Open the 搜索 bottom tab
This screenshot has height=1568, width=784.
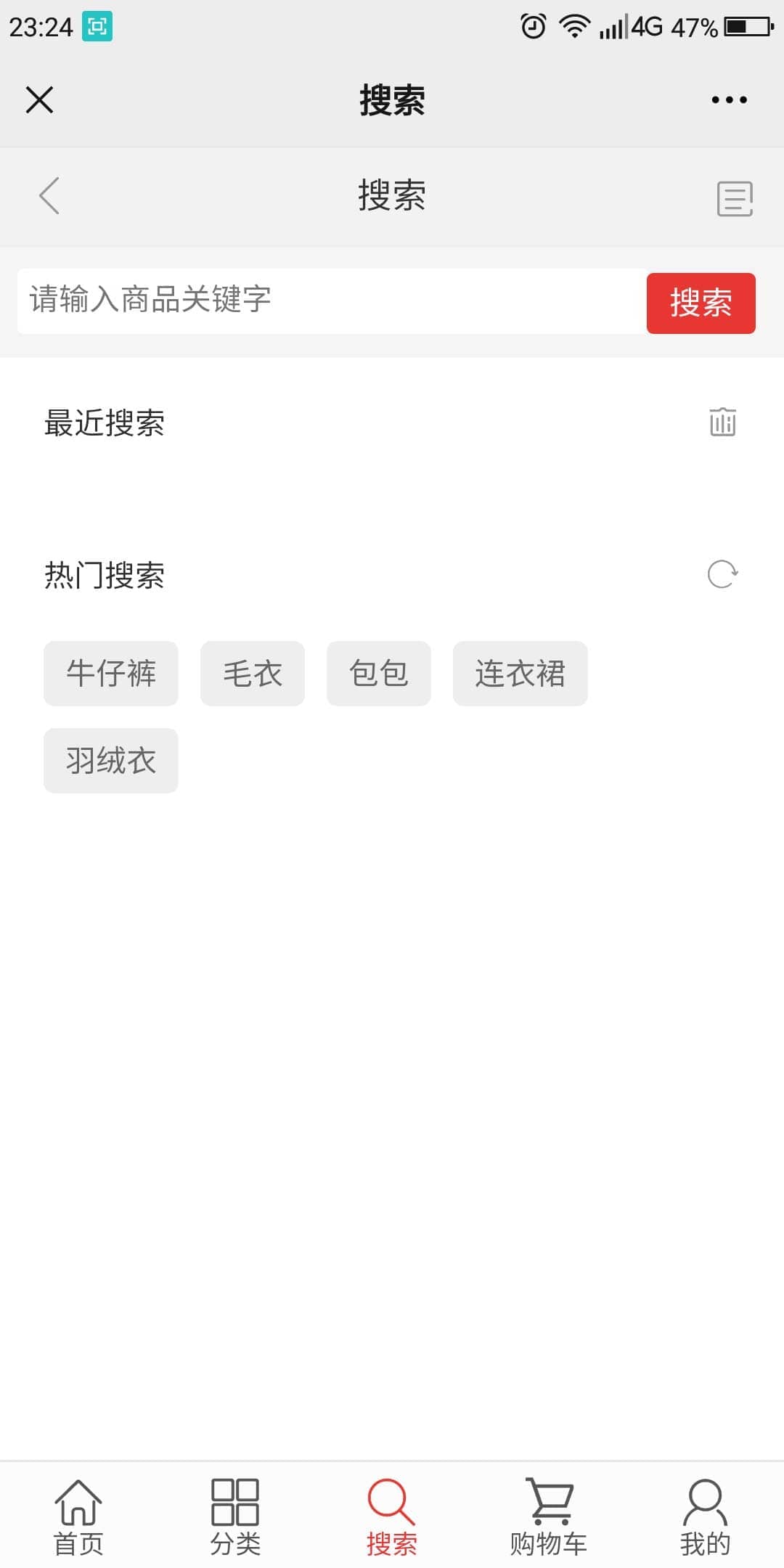coord(392,1516)
